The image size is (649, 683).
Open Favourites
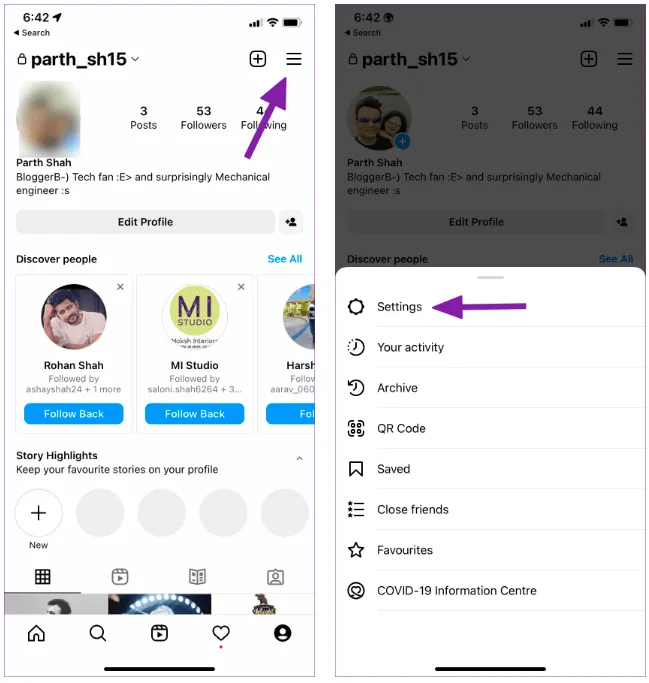pos(404,550)
